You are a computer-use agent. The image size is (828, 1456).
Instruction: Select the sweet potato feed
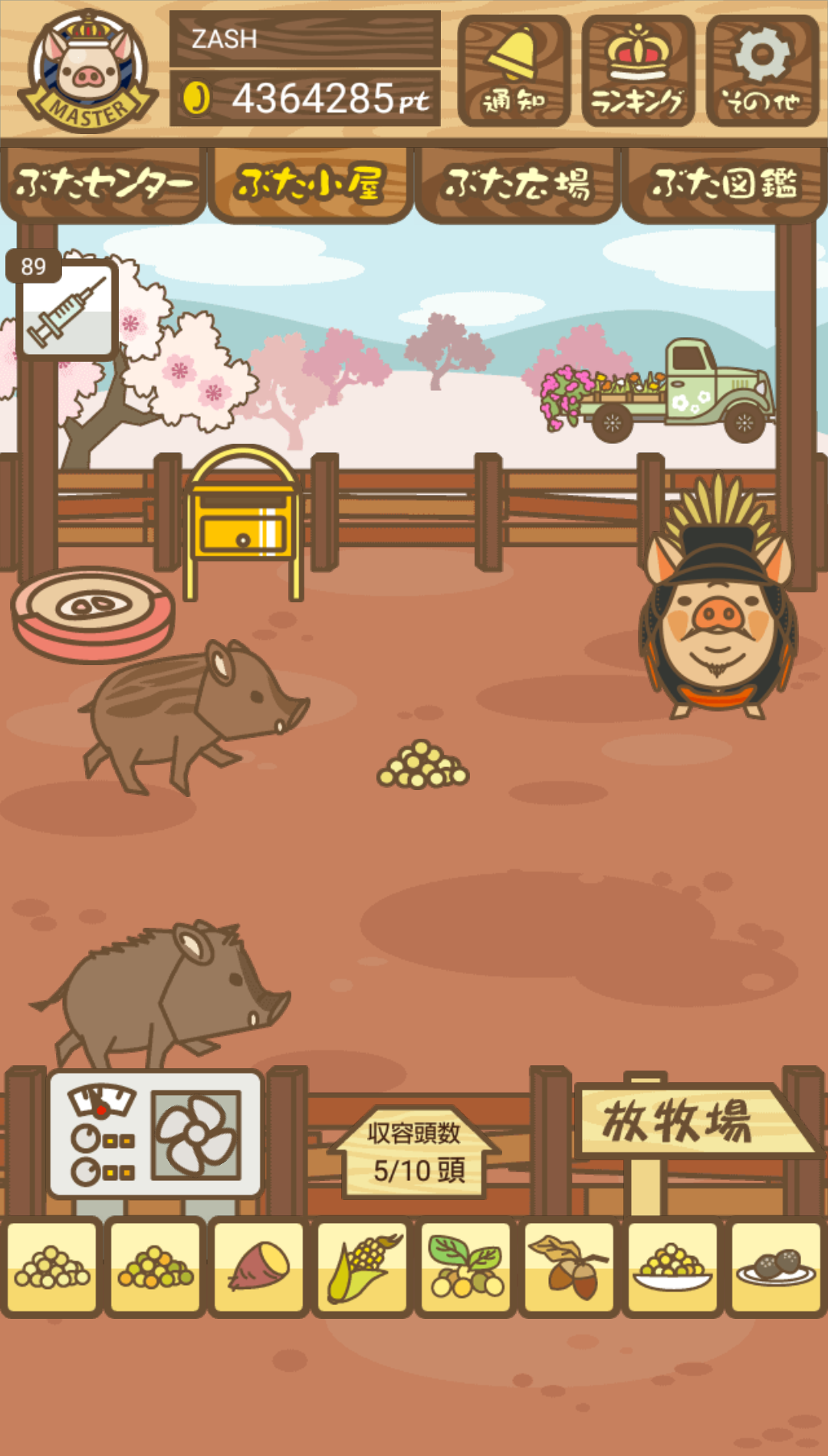258,1267
